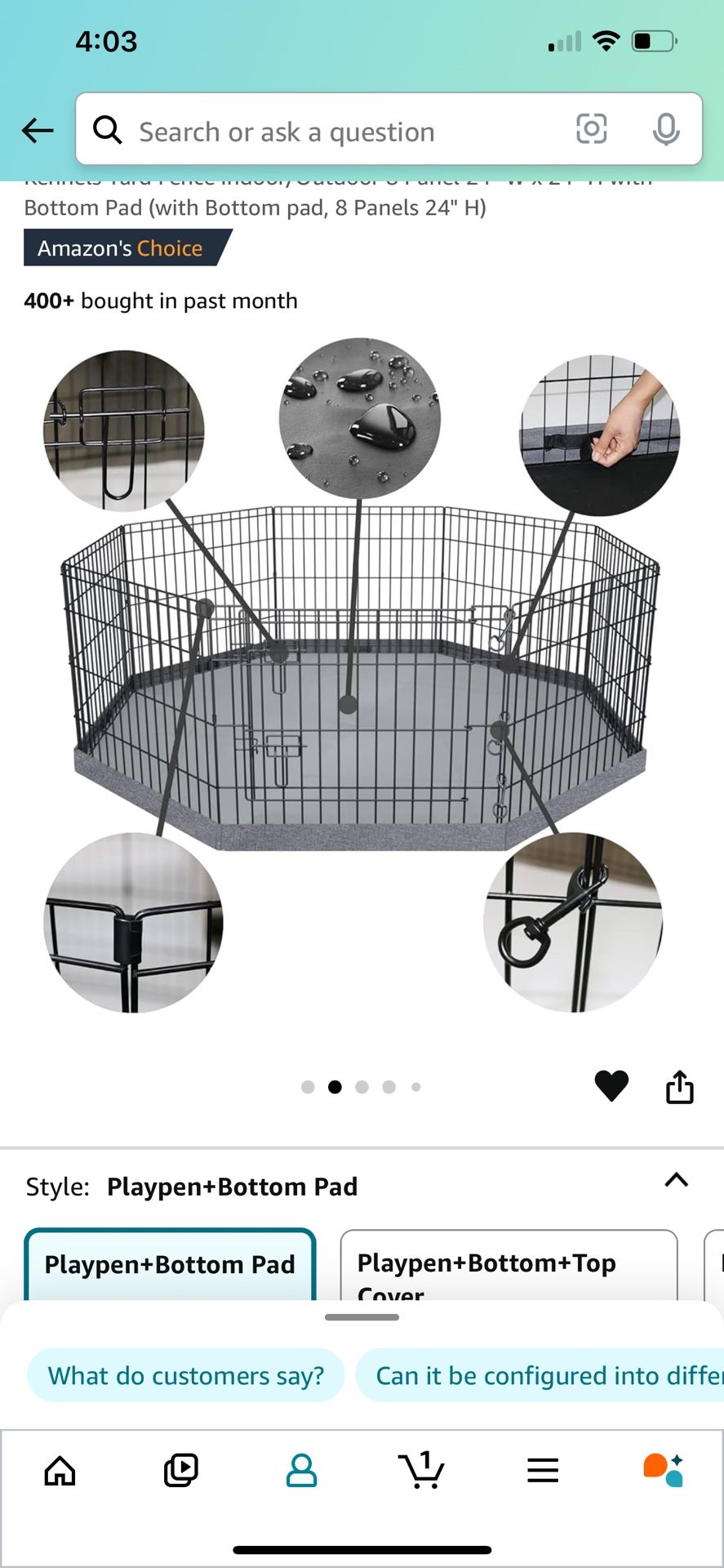Image resolution: width=724 pixels, height=1568 pixels.
Task: Favorite the product with the heart
Action: tap(611, 1086)
